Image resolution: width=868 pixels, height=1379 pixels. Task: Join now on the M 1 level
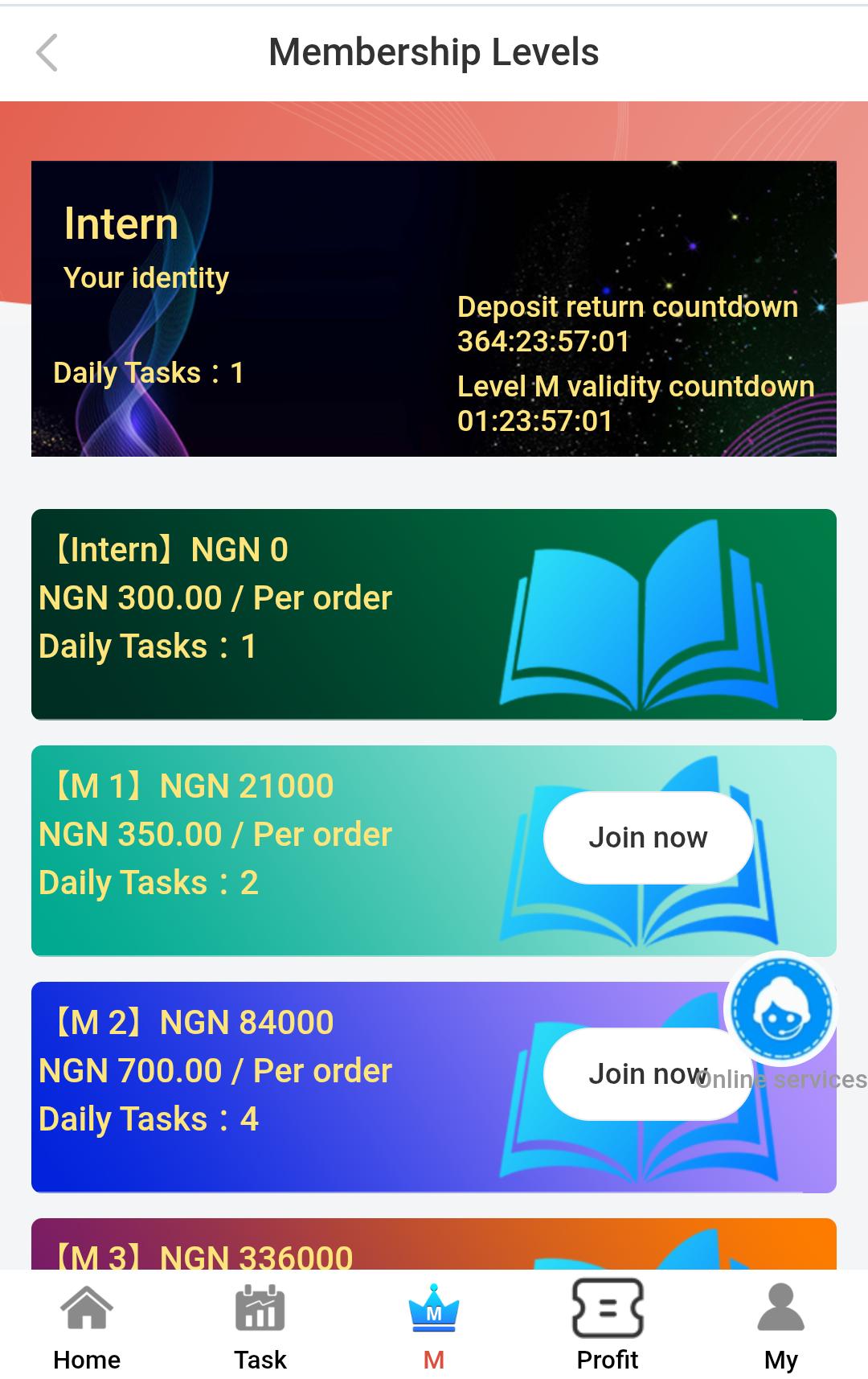(x=647, y=836)
